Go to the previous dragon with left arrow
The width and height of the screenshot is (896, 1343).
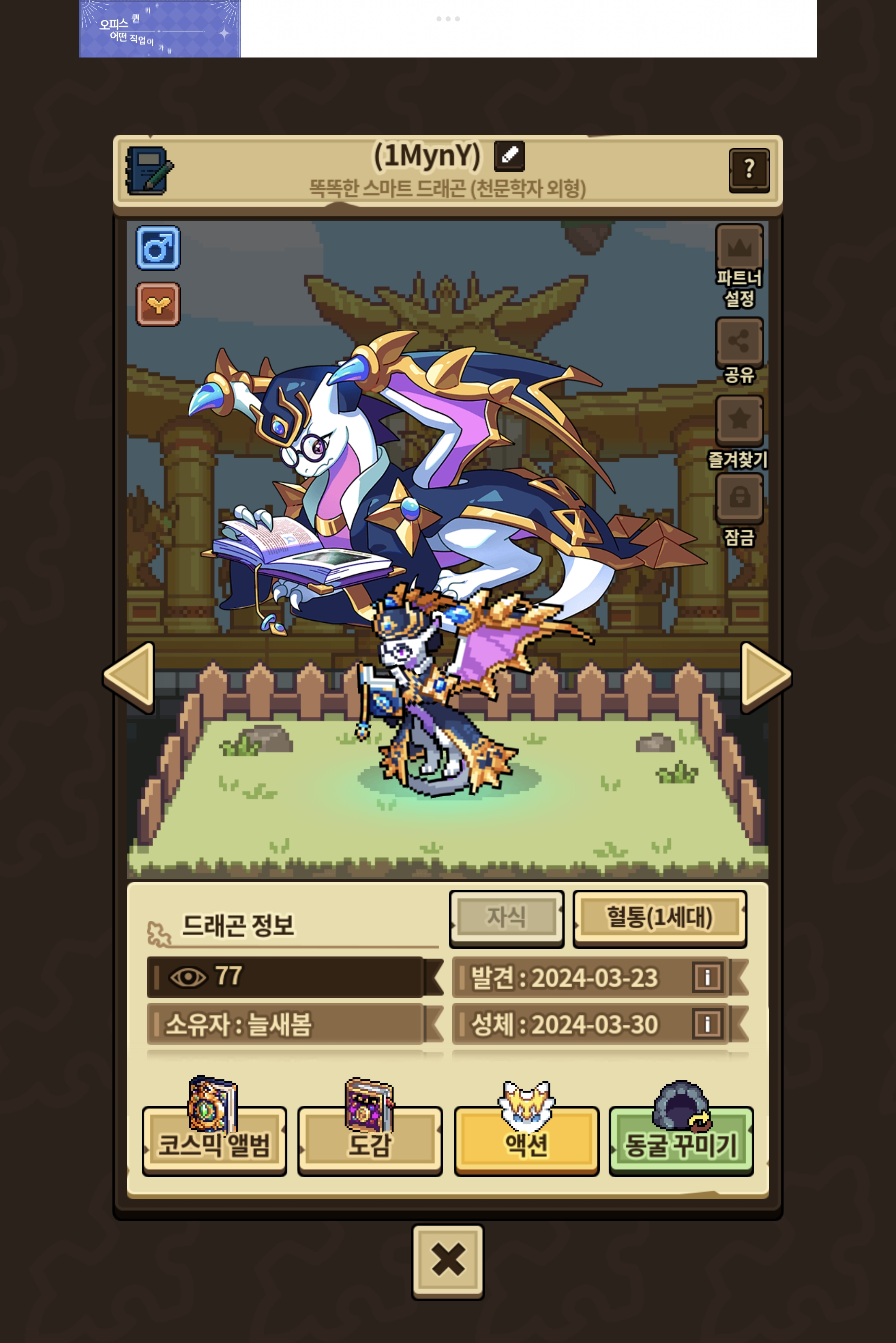point(129,677)
